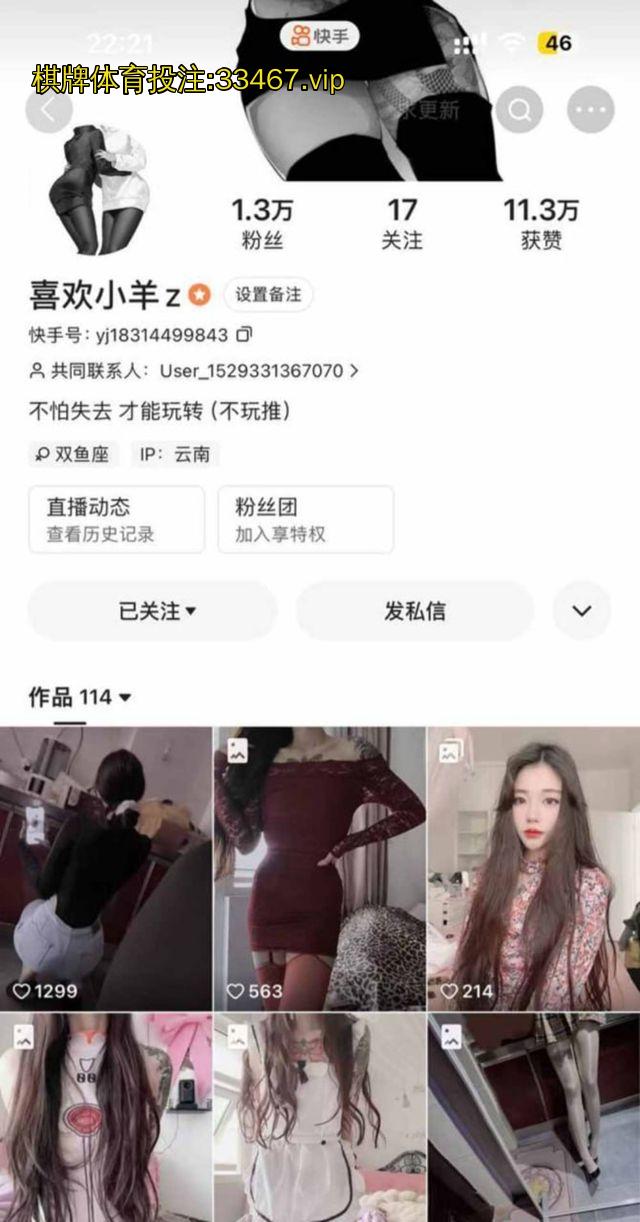Open the 直播动态 history card
The width and height of the screenshot is (640, 1222).
pyautogui.click(x=116, y=520)
